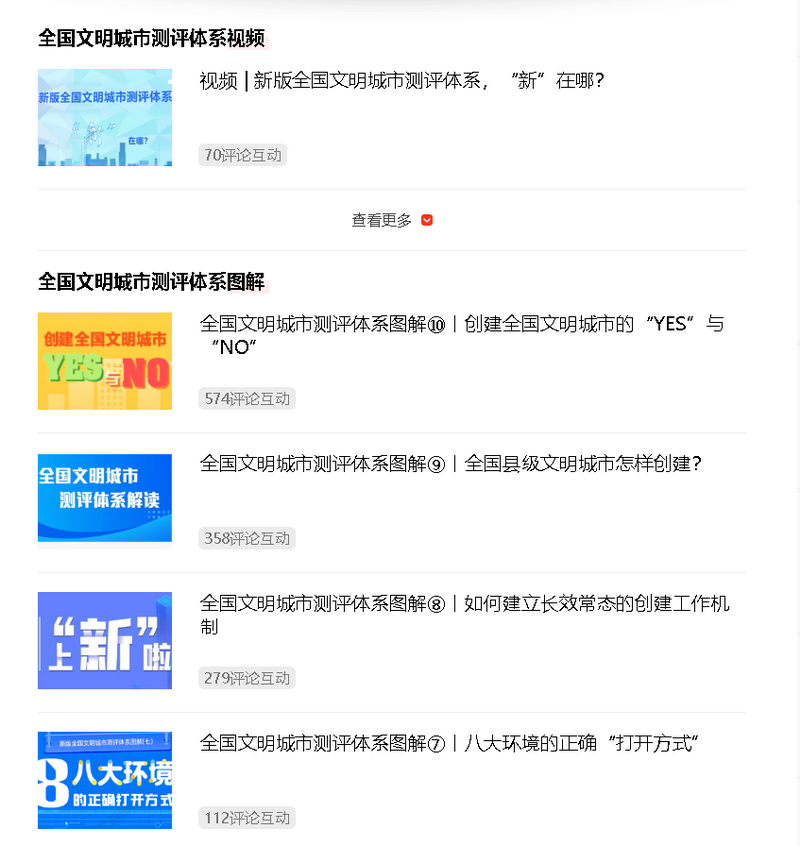View the 574评论互动 comments
This screenshot has height=846, width=800.
tap(247, 399)
